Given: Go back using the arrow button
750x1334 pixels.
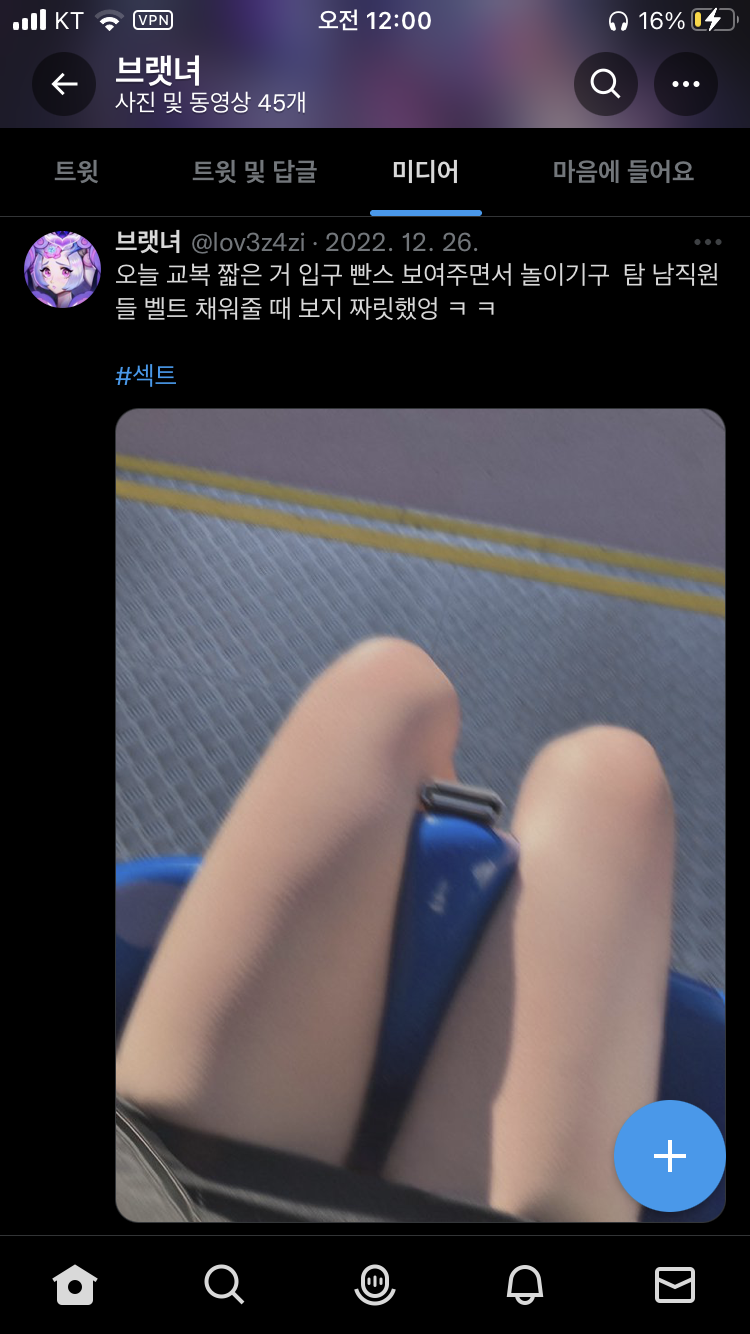Looking at the screenshot, I should (64, 85).
